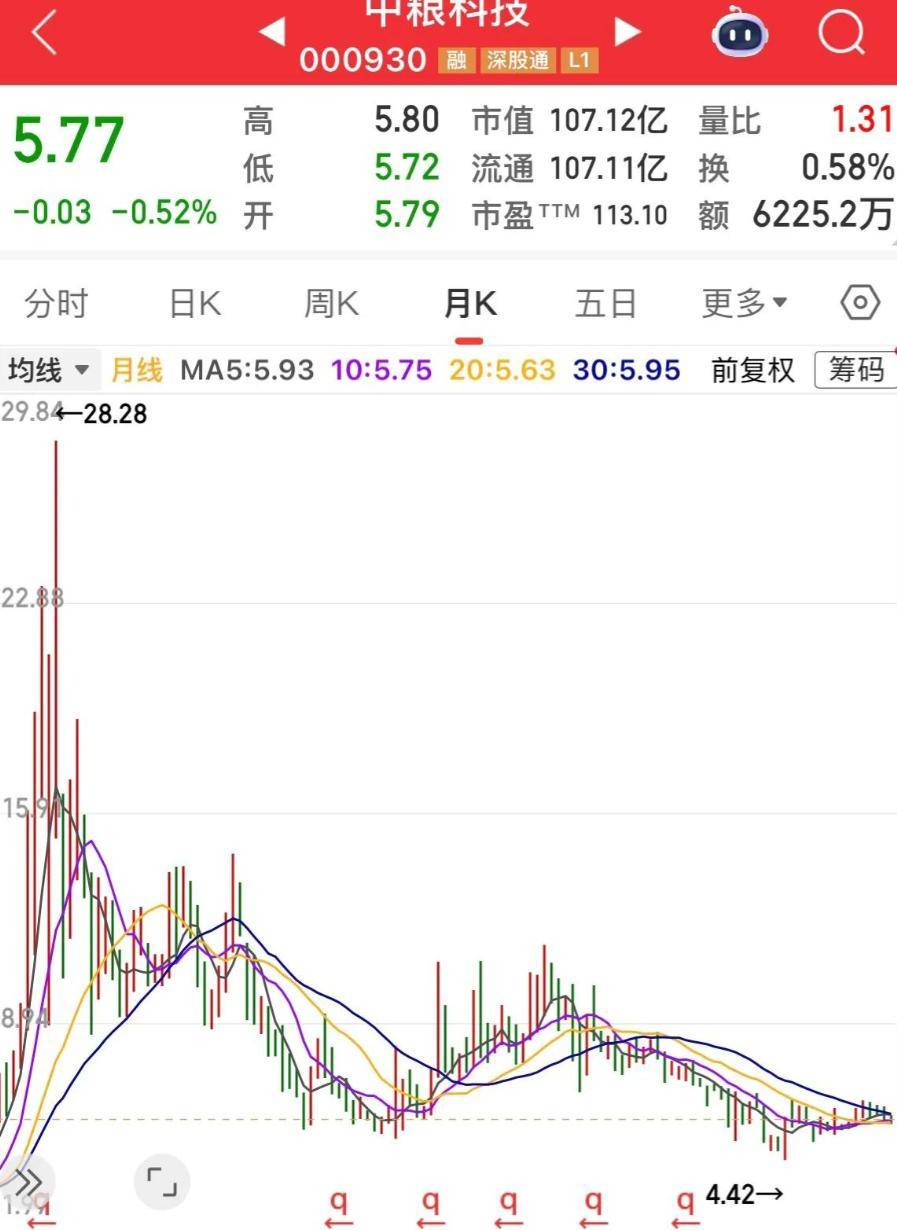Go back using the top-left arrow
Viewport: 897px width, 1230px height.
tap(44, 36)
